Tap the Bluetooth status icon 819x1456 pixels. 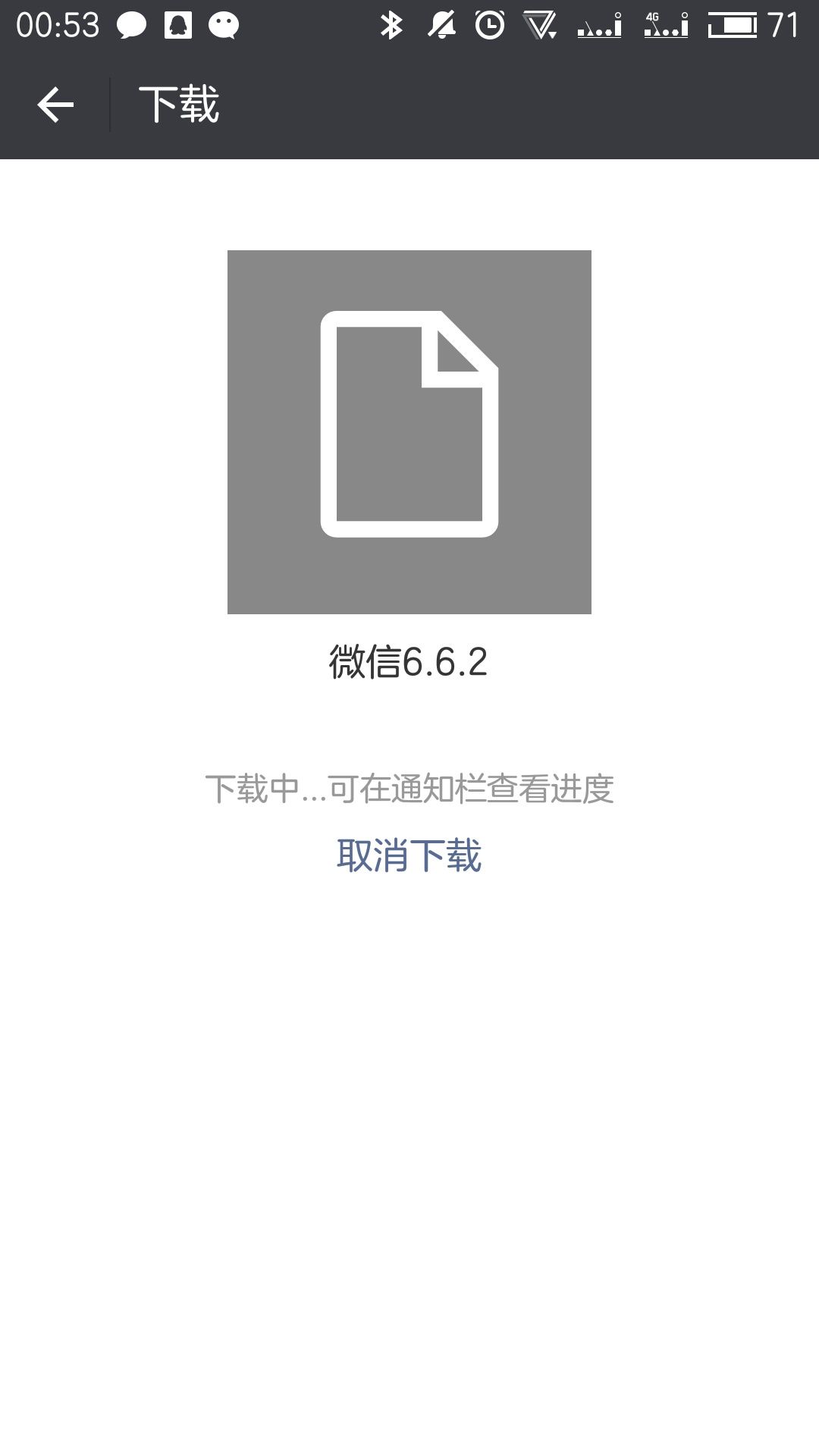[391, 27]
